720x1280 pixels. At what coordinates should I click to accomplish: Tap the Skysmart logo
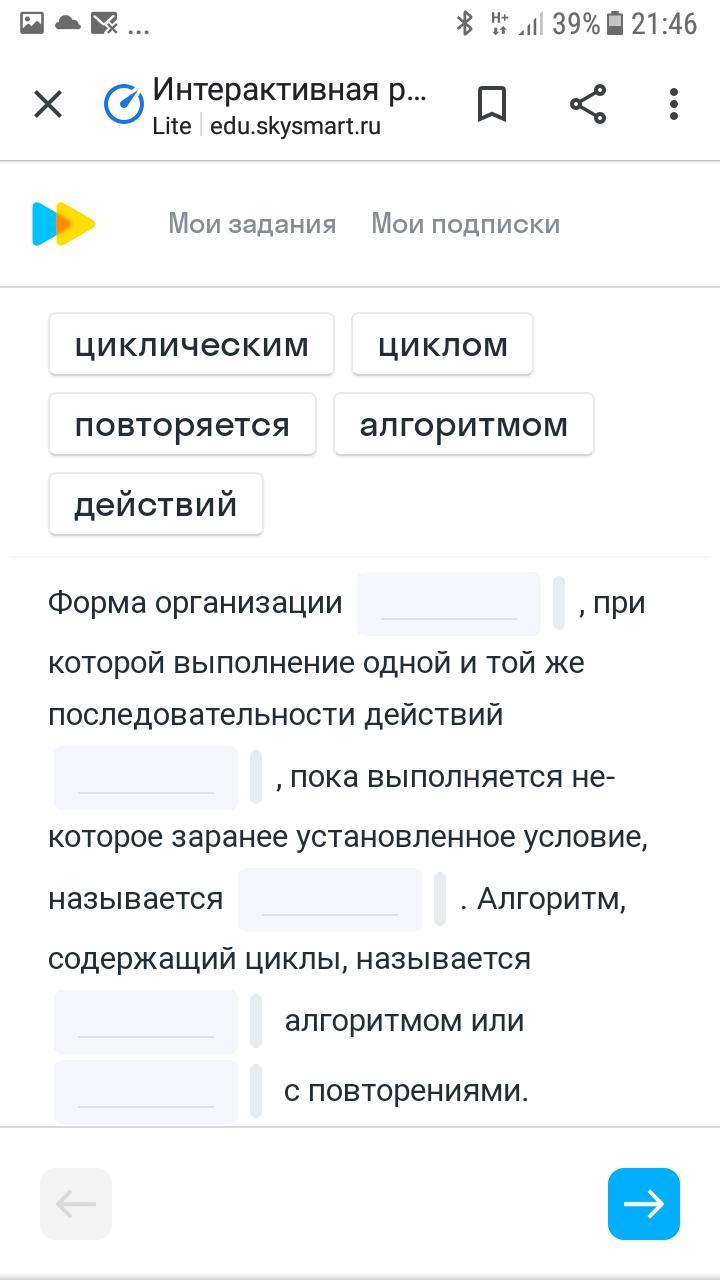63,224
